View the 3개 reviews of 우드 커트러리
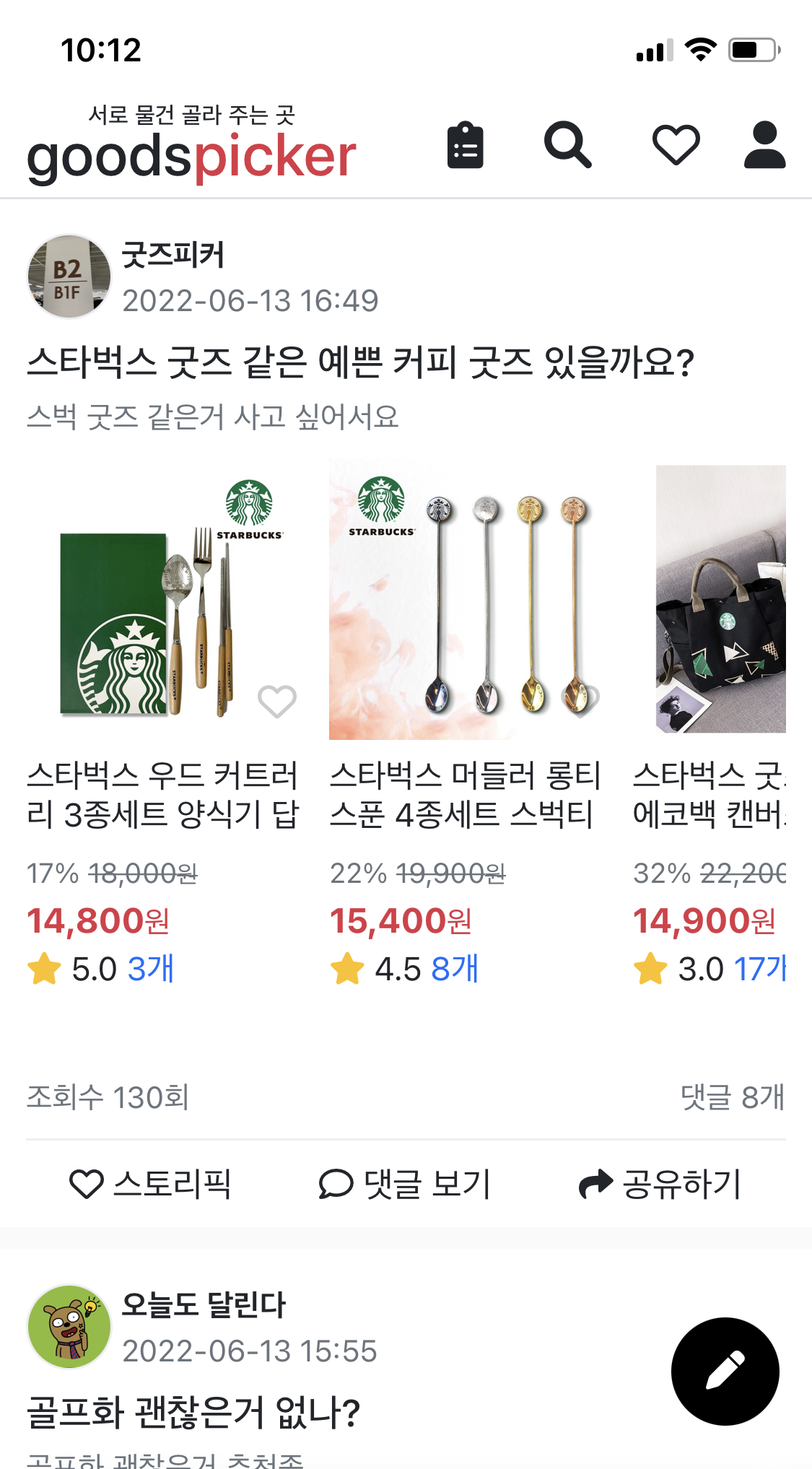The width and height of the screenshot is (812, 1469). [151, 969]
